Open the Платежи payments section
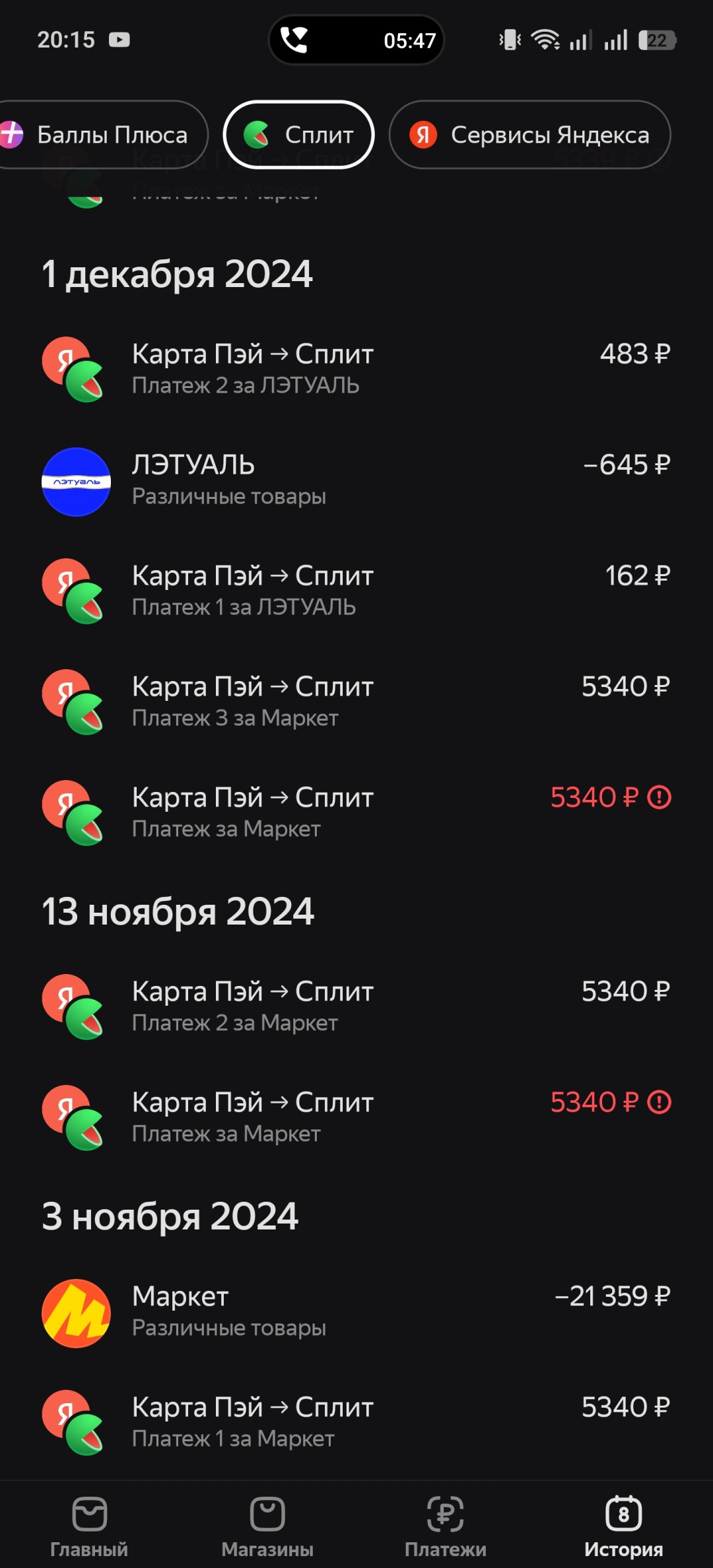 (446, 1524)
